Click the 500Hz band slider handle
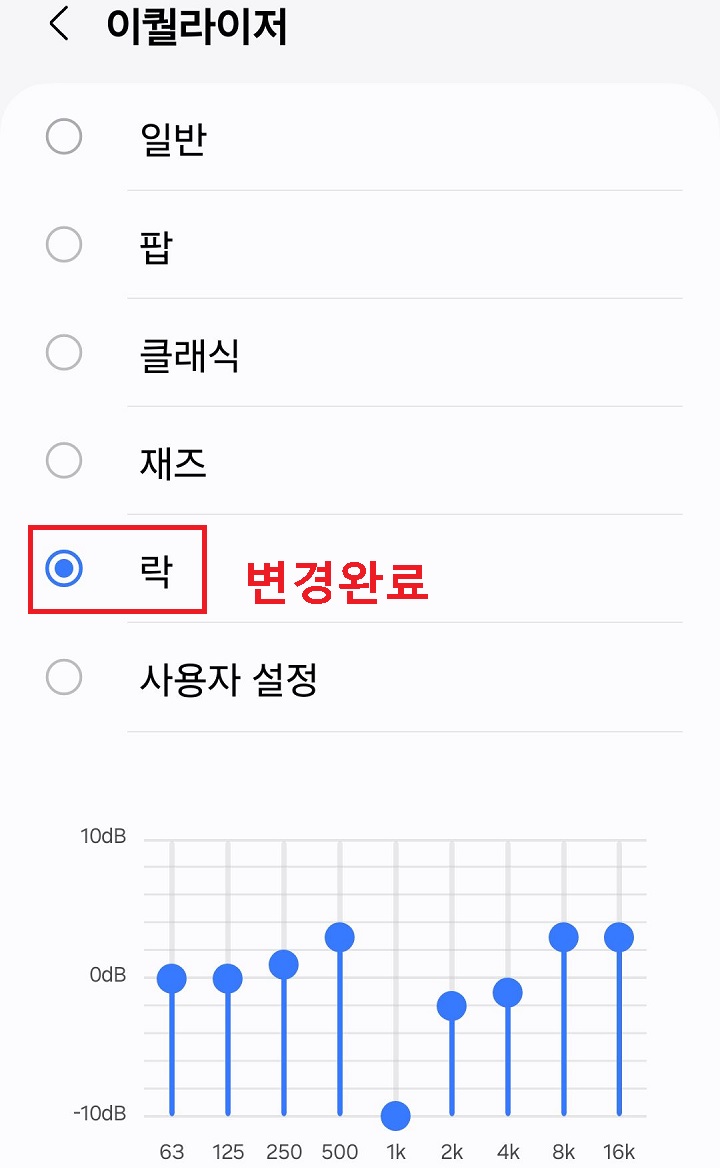 [340, 935]
